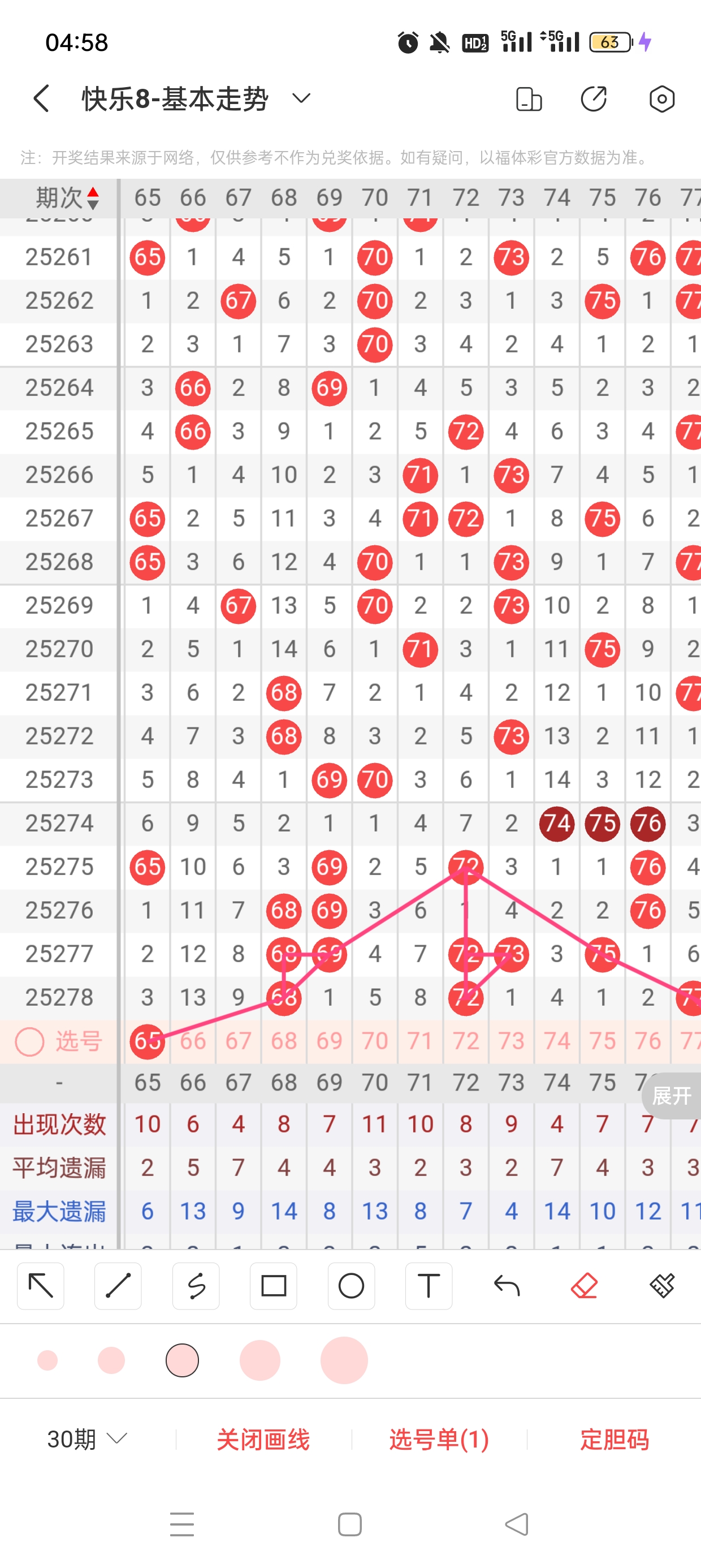Viewport: 701px width, 1568px height.
Task: Choose the text tool
Action: click(429, 1286)
